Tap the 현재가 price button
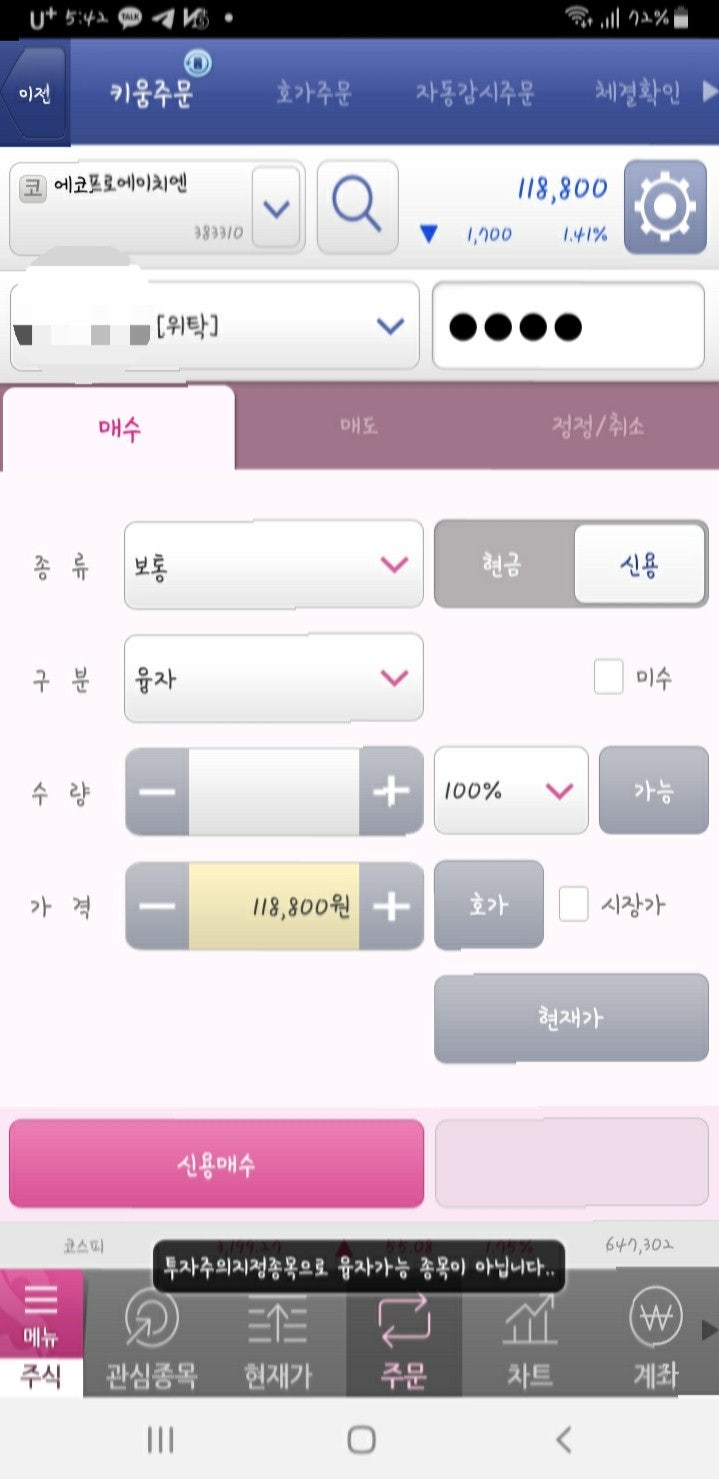 click(571, 1019)
